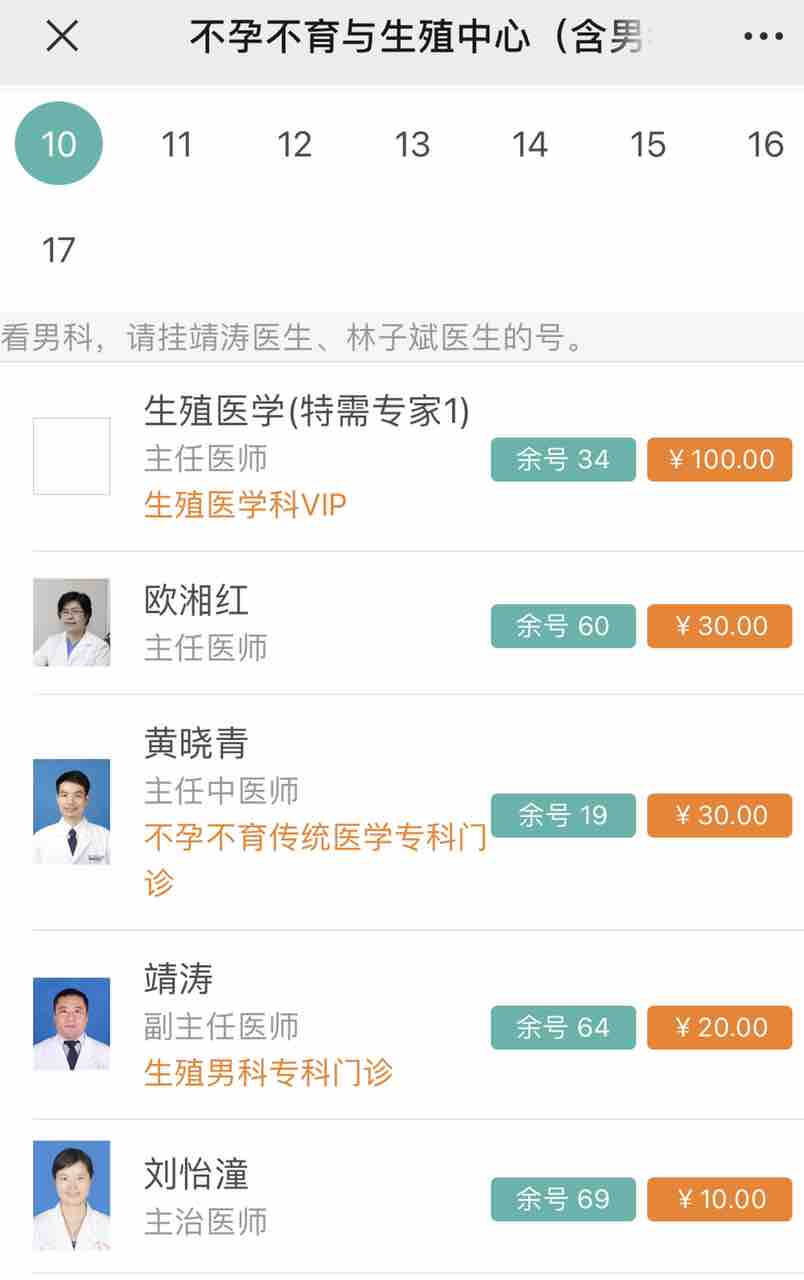Open the three-dot overflow menu

(763, 37)
